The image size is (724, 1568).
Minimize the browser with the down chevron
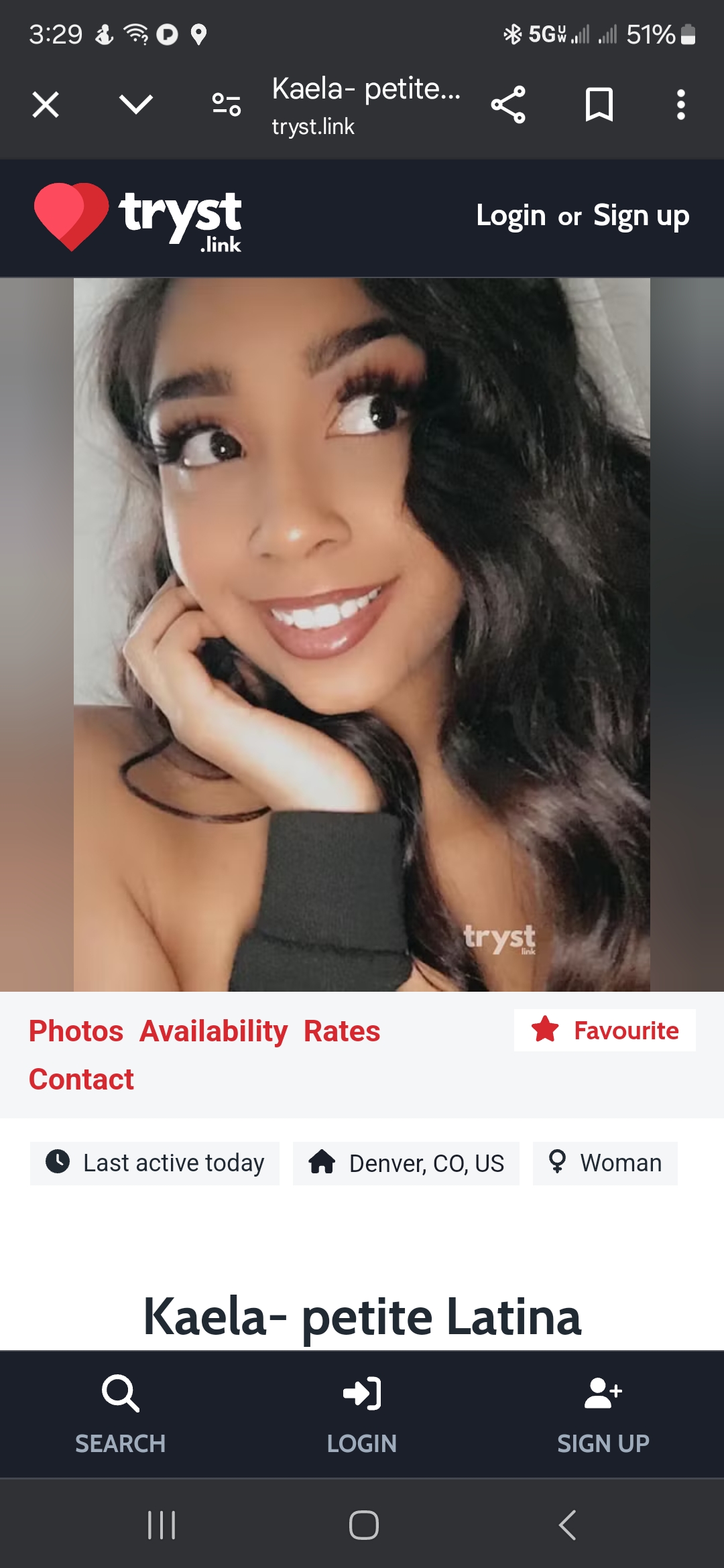click(136, 105)
